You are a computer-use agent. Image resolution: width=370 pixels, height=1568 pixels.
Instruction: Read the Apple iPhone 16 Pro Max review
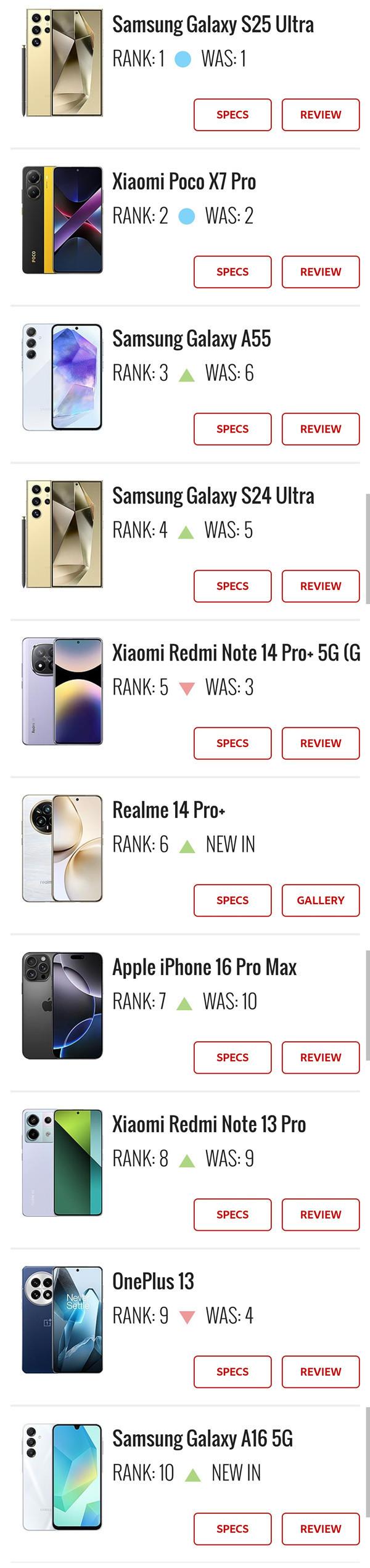click(x=320, y=1058)
